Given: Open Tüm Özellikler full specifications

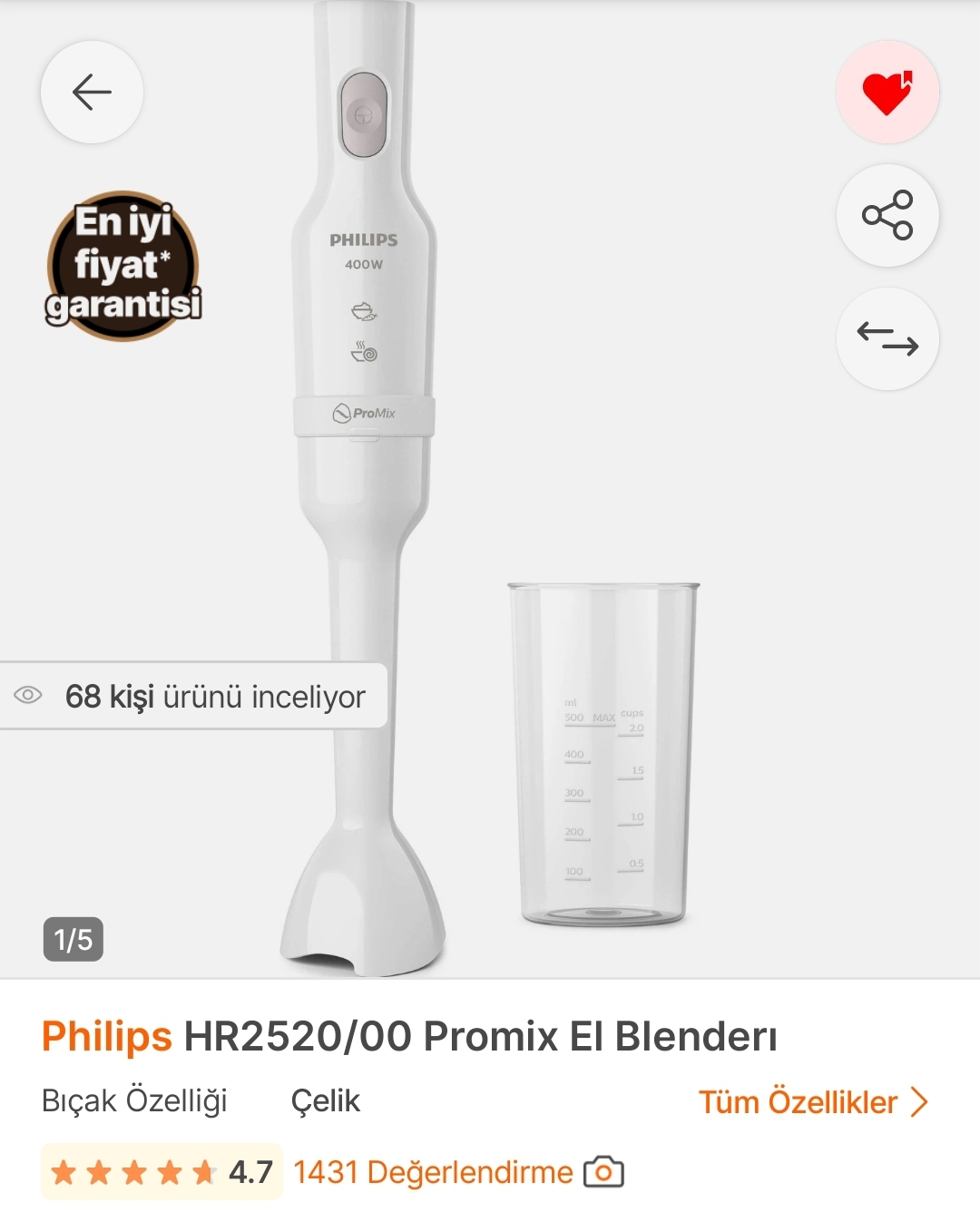Looking at the screenshot, I should click(812, 1101).
